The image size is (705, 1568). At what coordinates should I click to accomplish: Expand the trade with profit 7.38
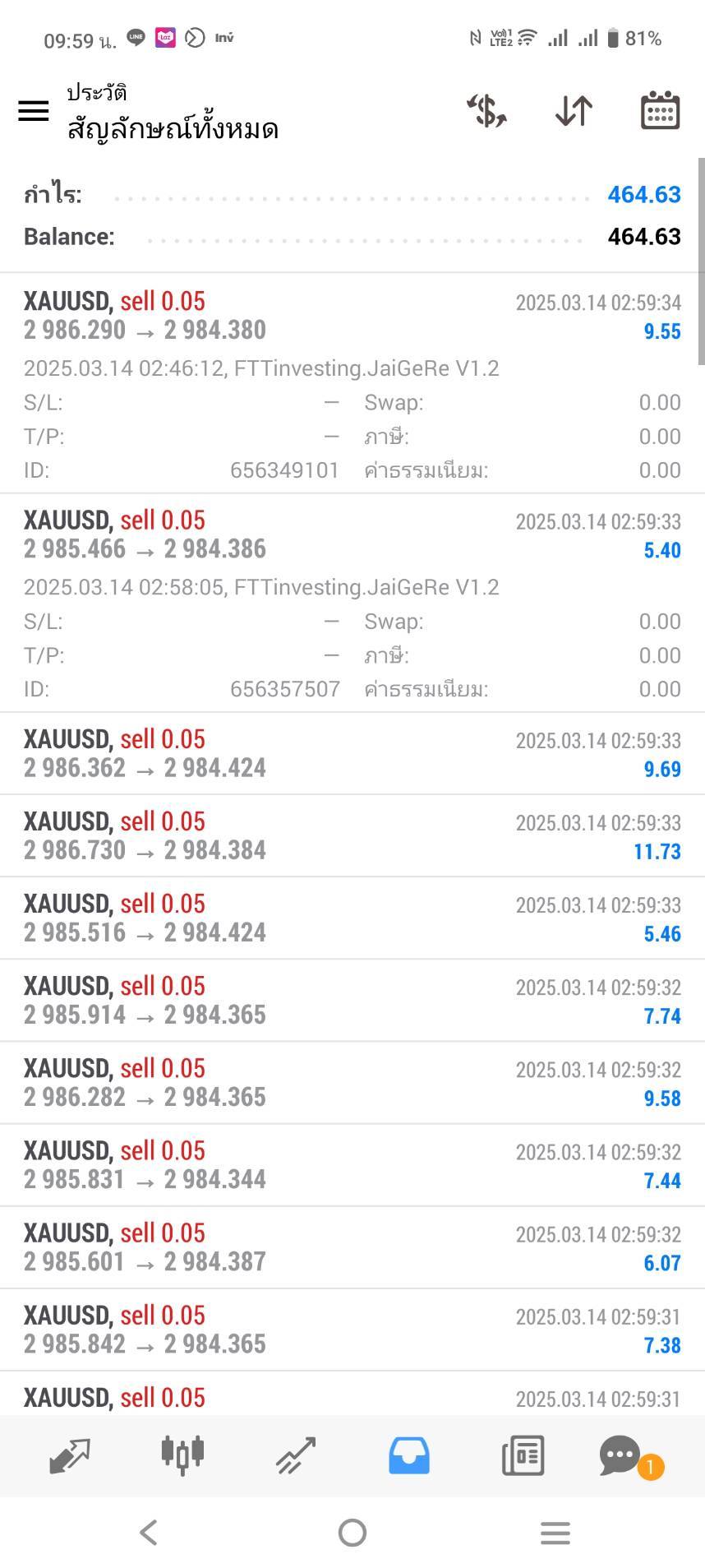tap(352, 1330)
